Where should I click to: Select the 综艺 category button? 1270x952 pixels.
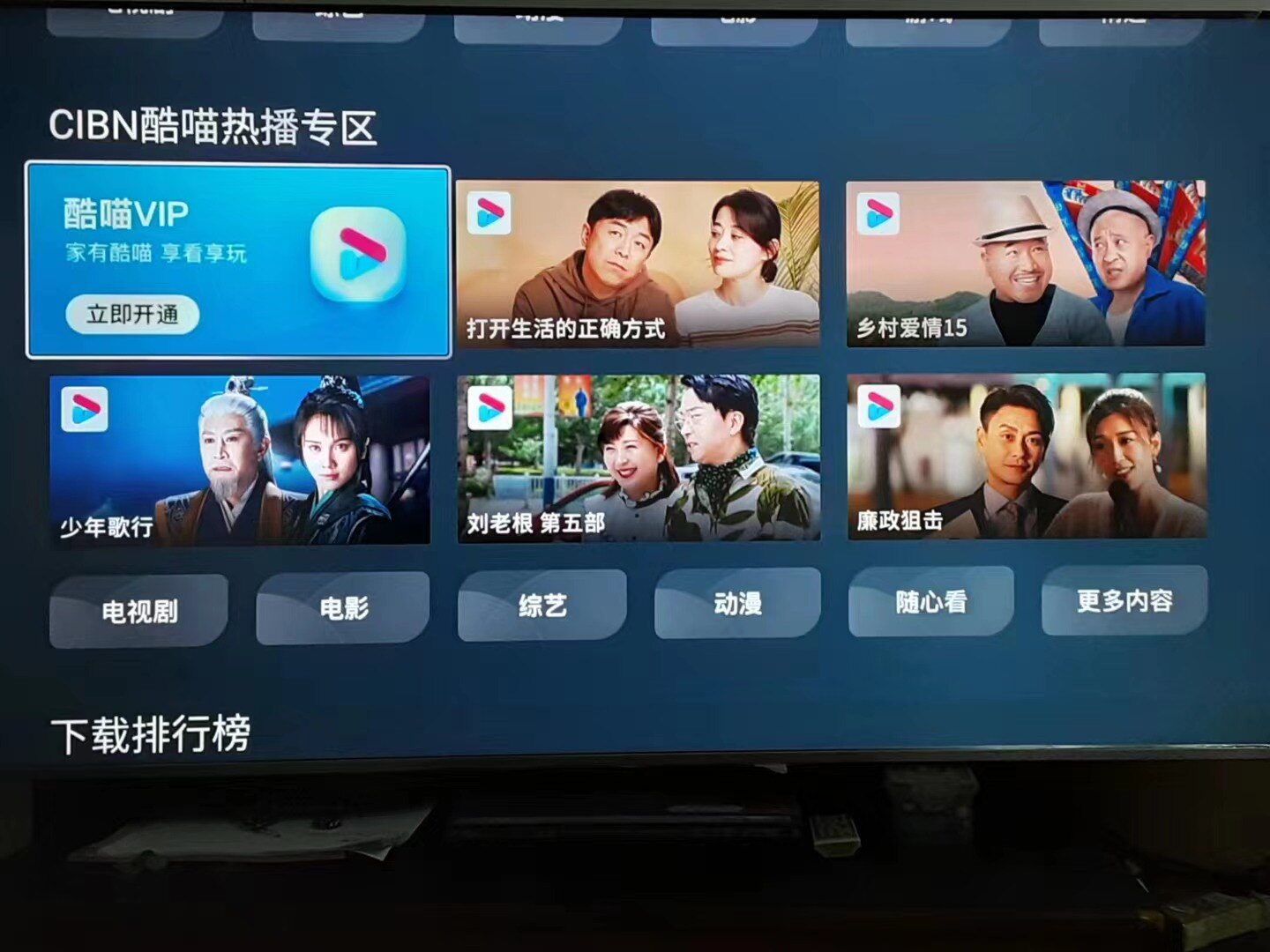coord(542,606)
